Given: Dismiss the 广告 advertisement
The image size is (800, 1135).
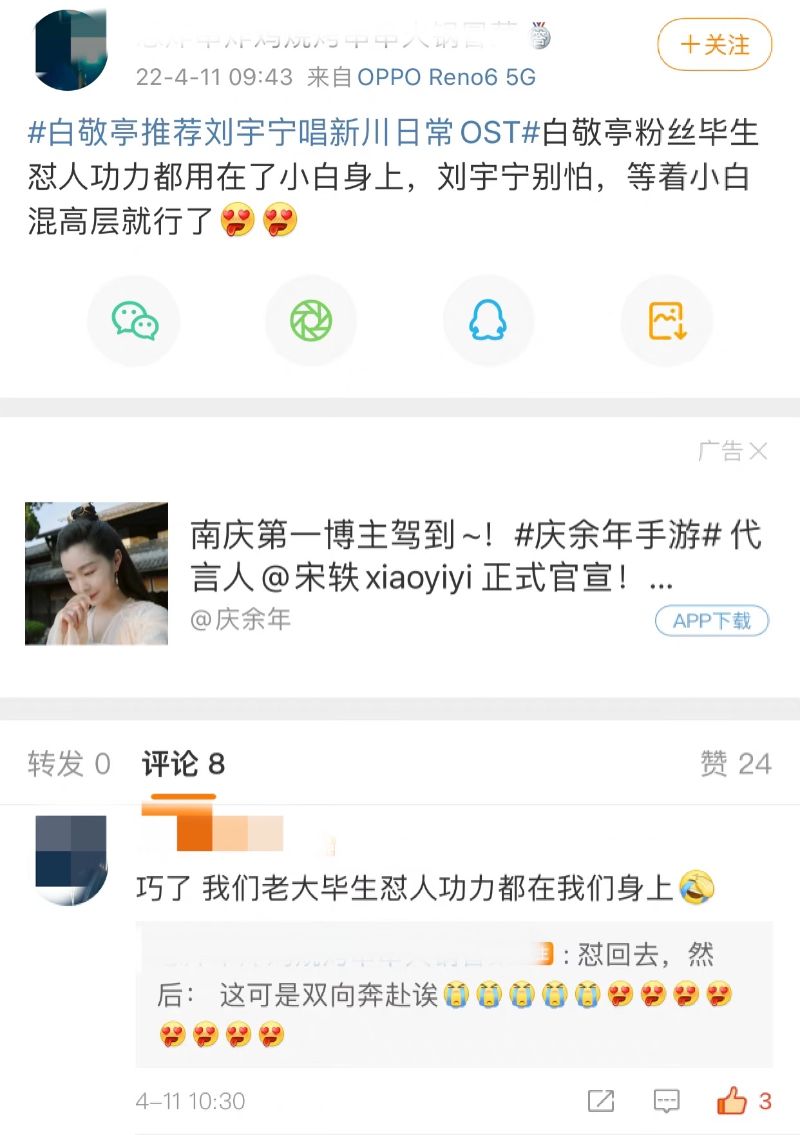Looking at the screenshot, I should pos(758,452).
